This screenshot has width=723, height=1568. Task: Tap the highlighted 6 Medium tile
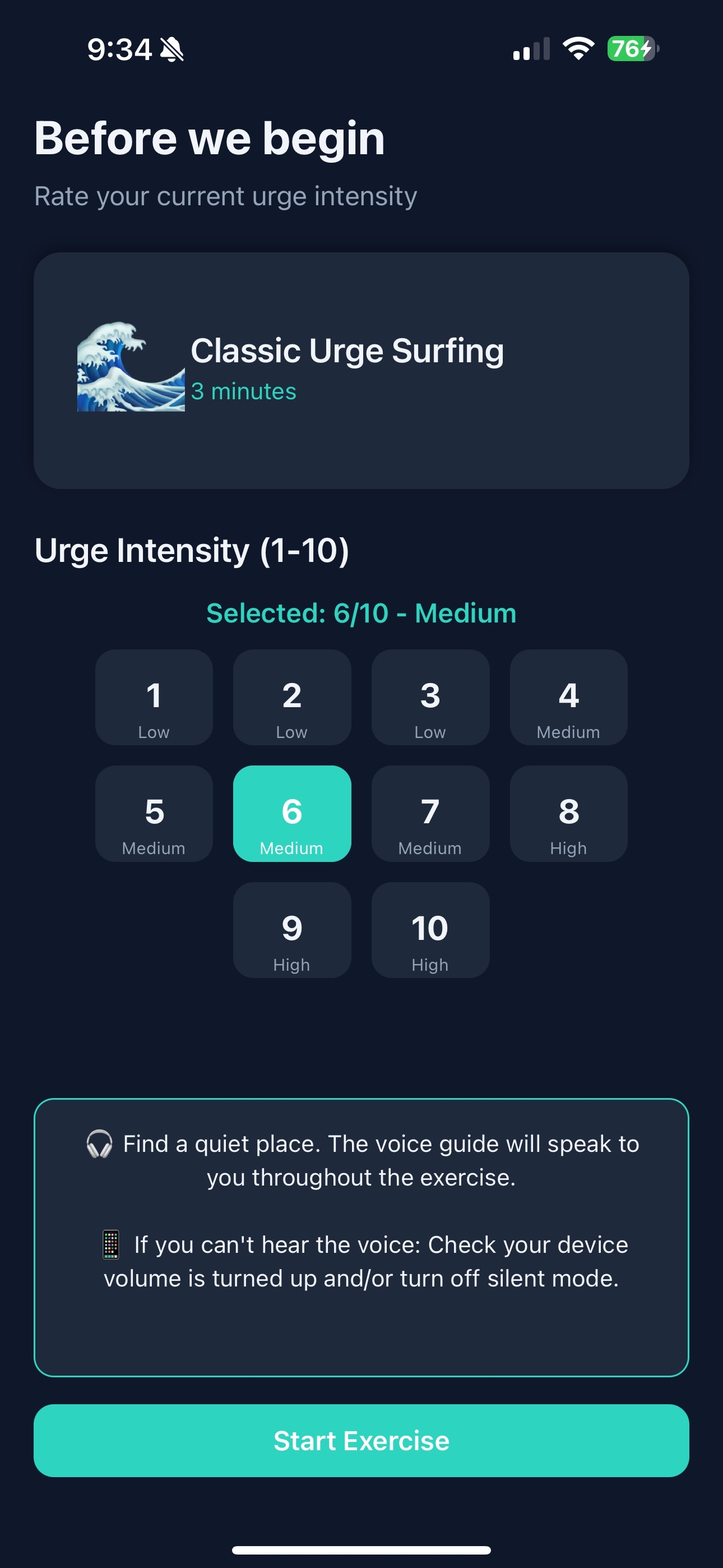click(292, 813)
